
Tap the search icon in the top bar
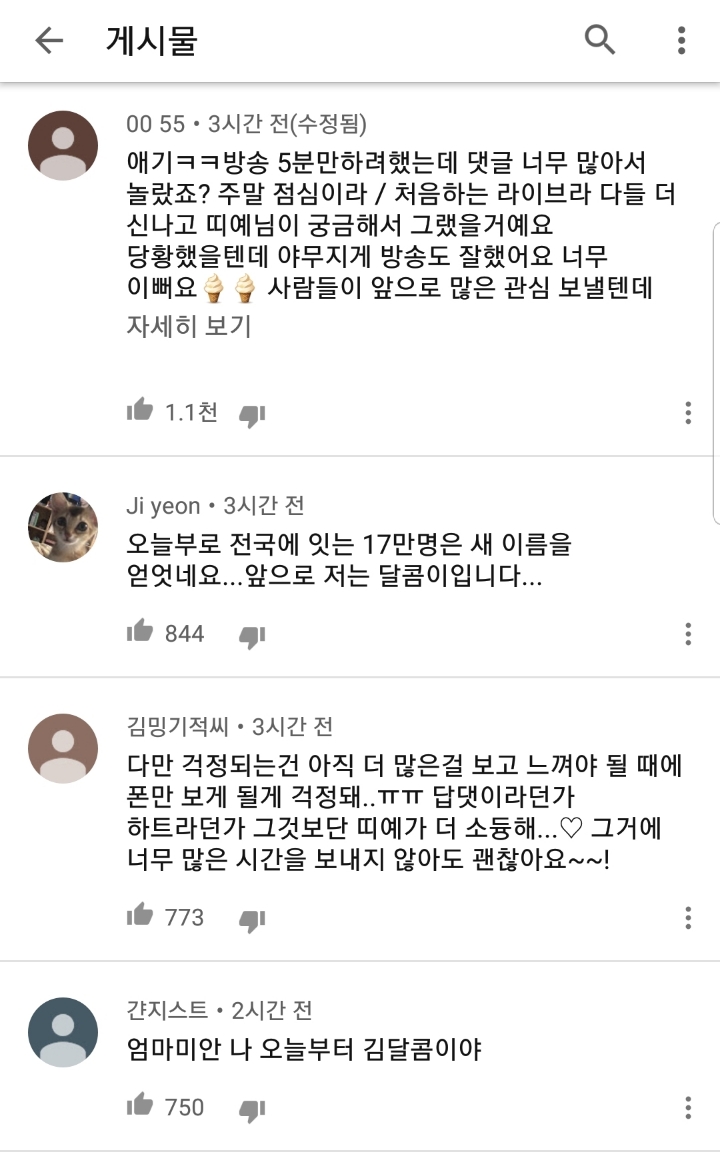[x=600, y=39]
